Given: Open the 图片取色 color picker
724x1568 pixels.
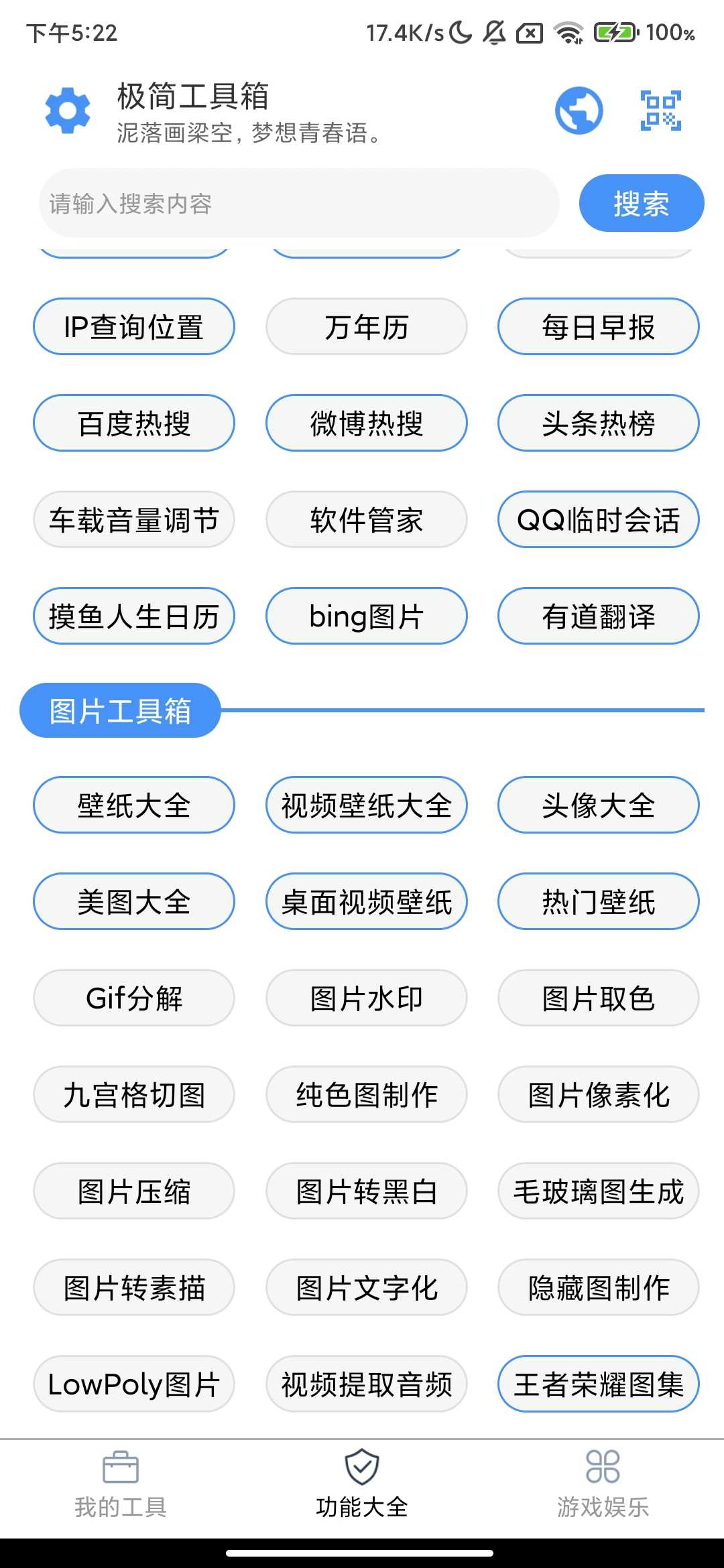Looking at the screenshot, I should [x=598, y=998].
